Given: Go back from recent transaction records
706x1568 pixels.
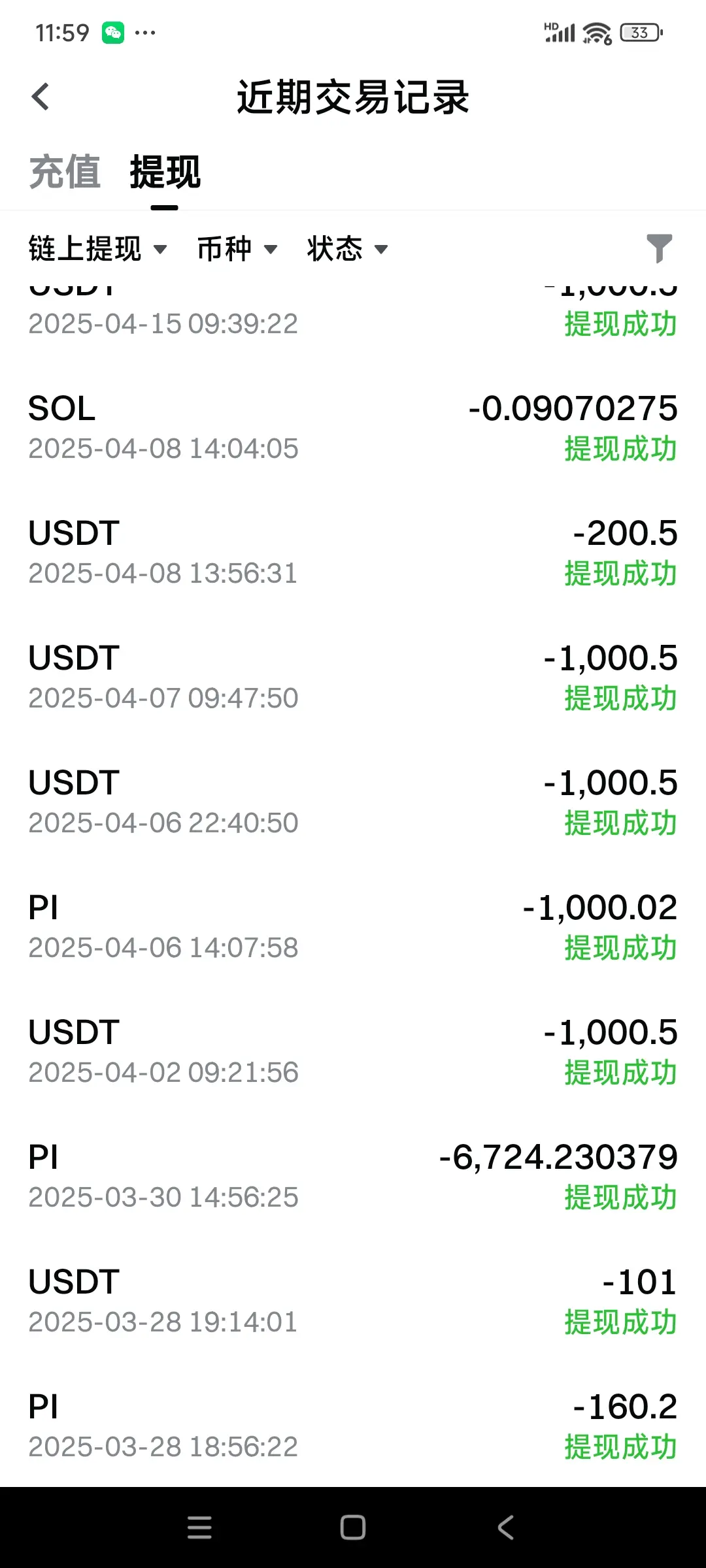Looking at the screenshot, I should coord(41,97).
